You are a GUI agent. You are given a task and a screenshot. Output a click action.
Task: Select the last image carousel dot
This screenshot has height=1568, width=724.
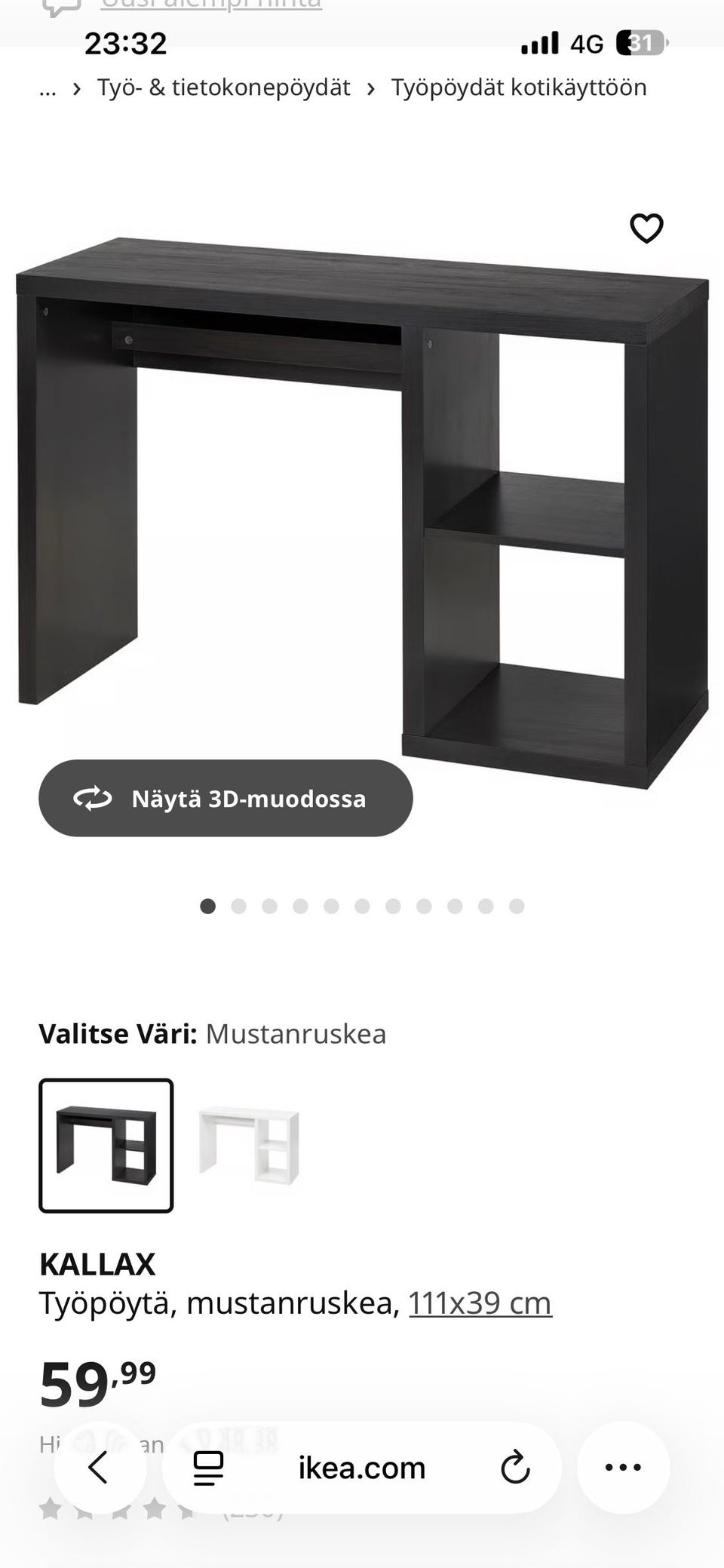pos(514,906)
